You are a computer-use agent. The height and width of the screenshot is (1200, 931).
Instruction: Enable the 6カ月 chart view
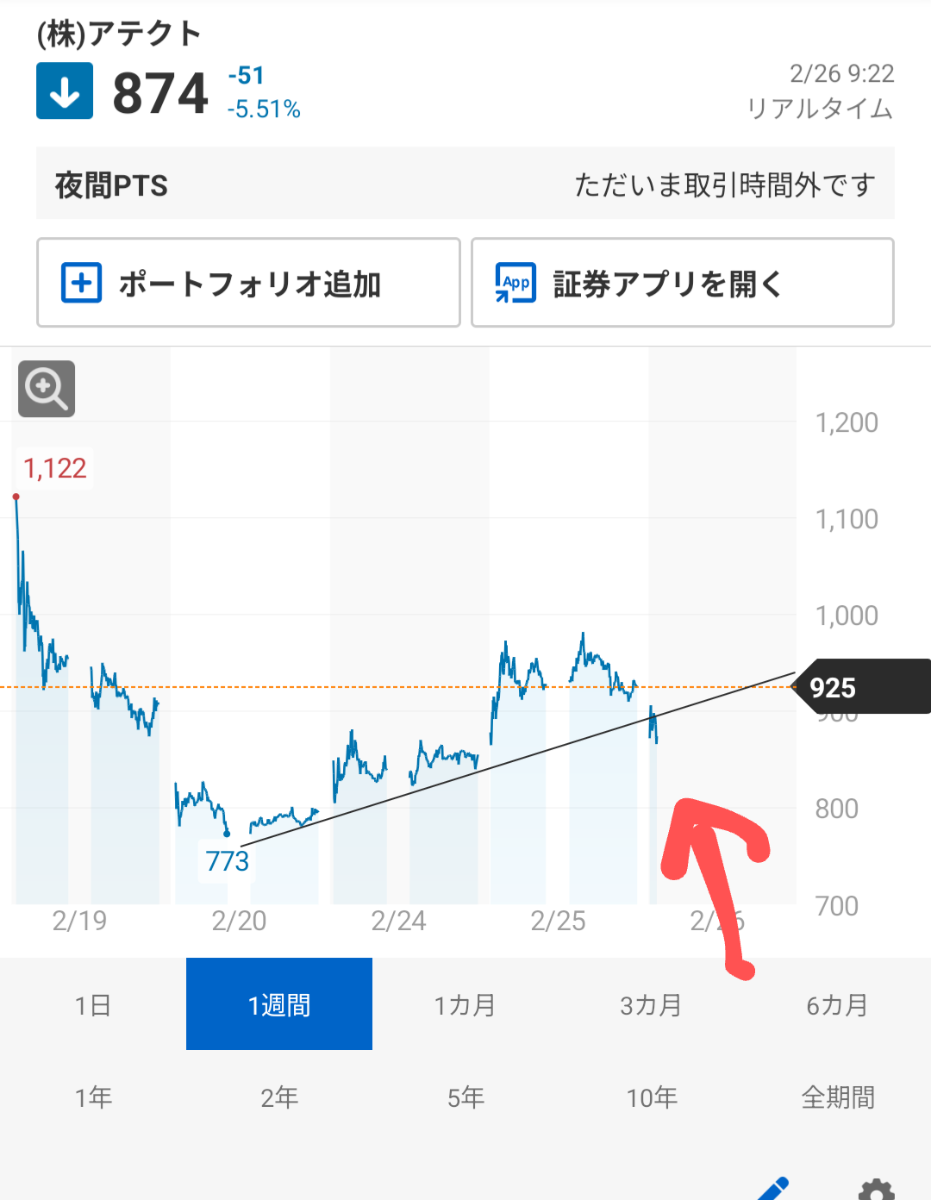[837, 1007]
